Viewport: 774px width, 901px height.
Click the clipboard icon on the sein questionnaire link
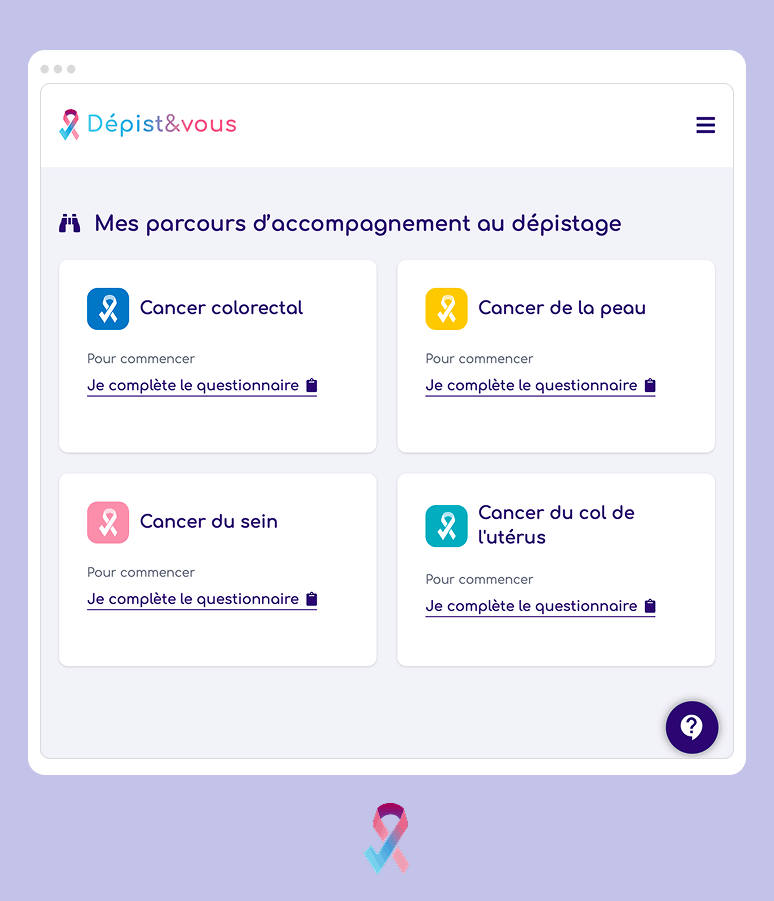[311, 598]
